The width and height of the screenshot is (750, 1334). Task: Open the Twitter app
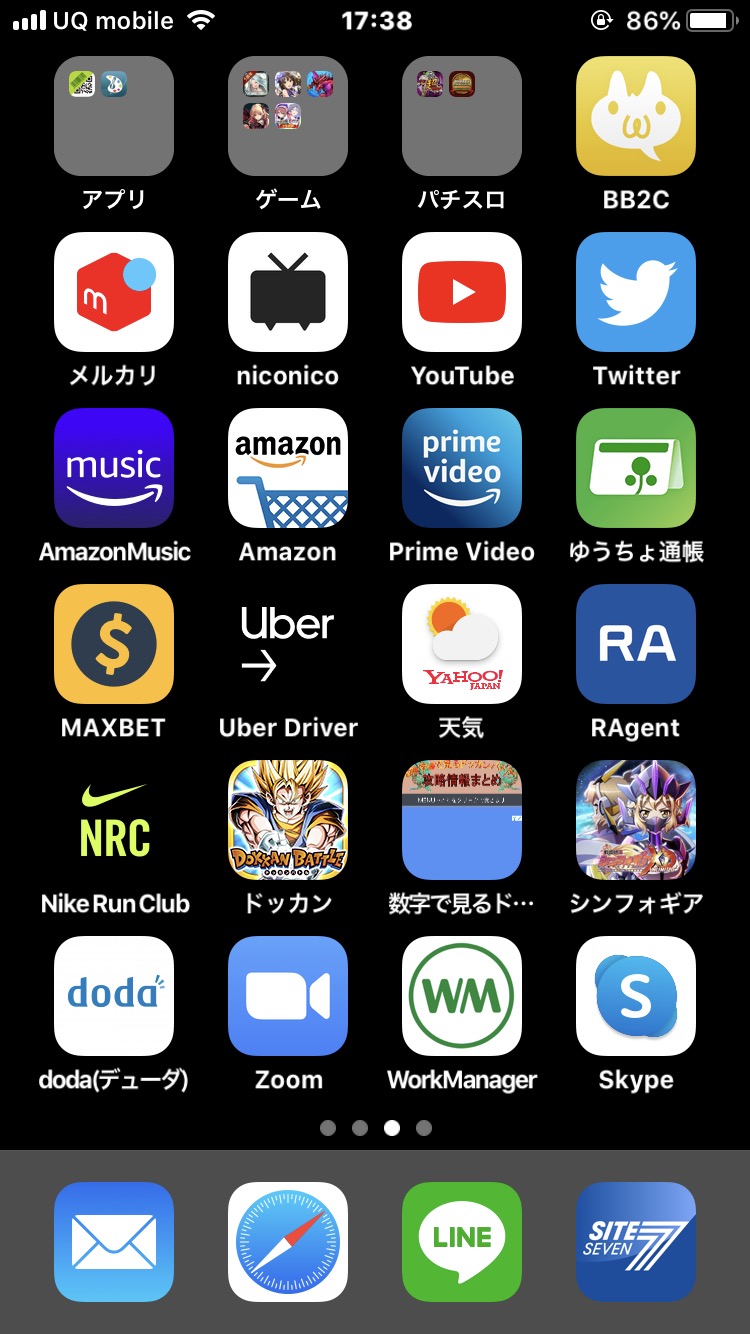(636, 292)
